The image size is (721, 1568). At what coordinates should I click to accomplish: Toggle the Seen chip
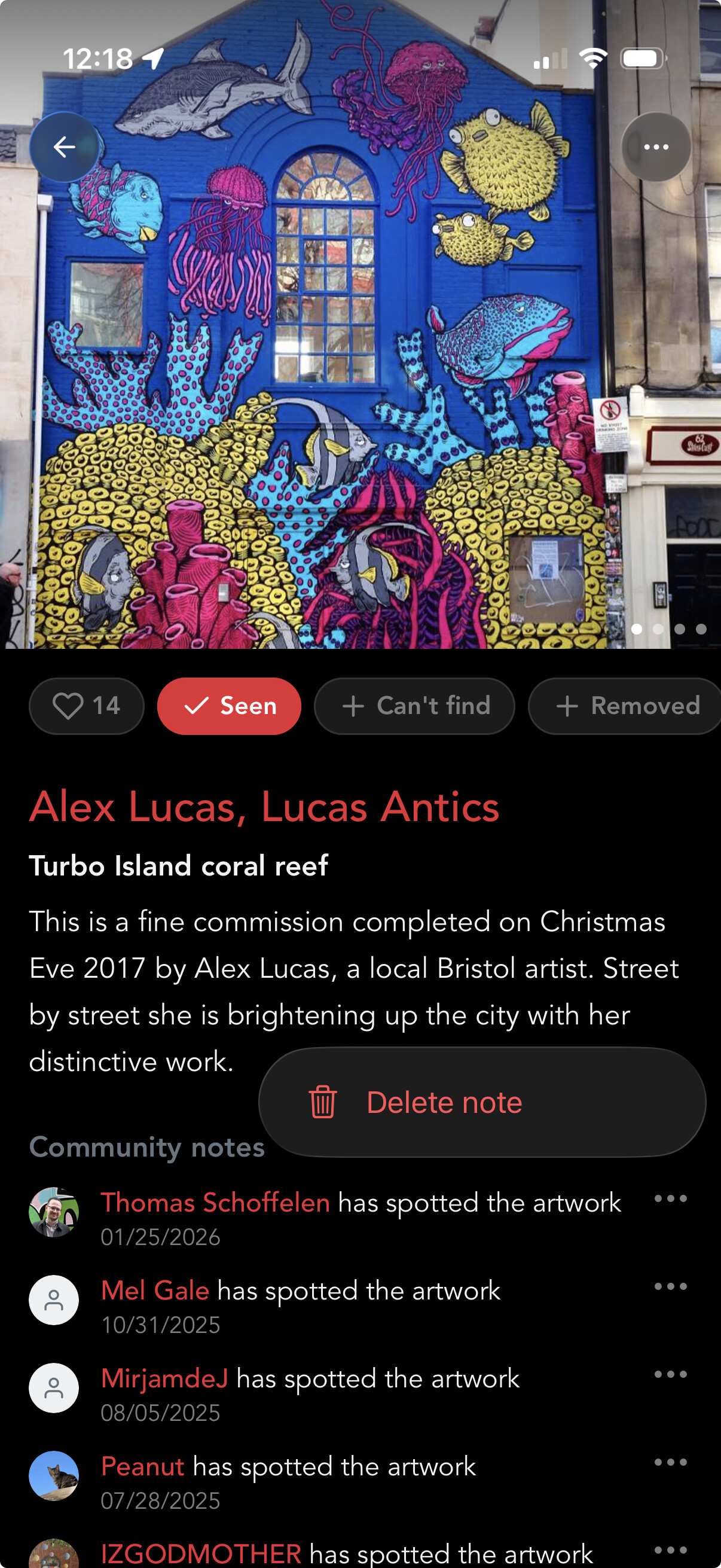pos(229,706)
